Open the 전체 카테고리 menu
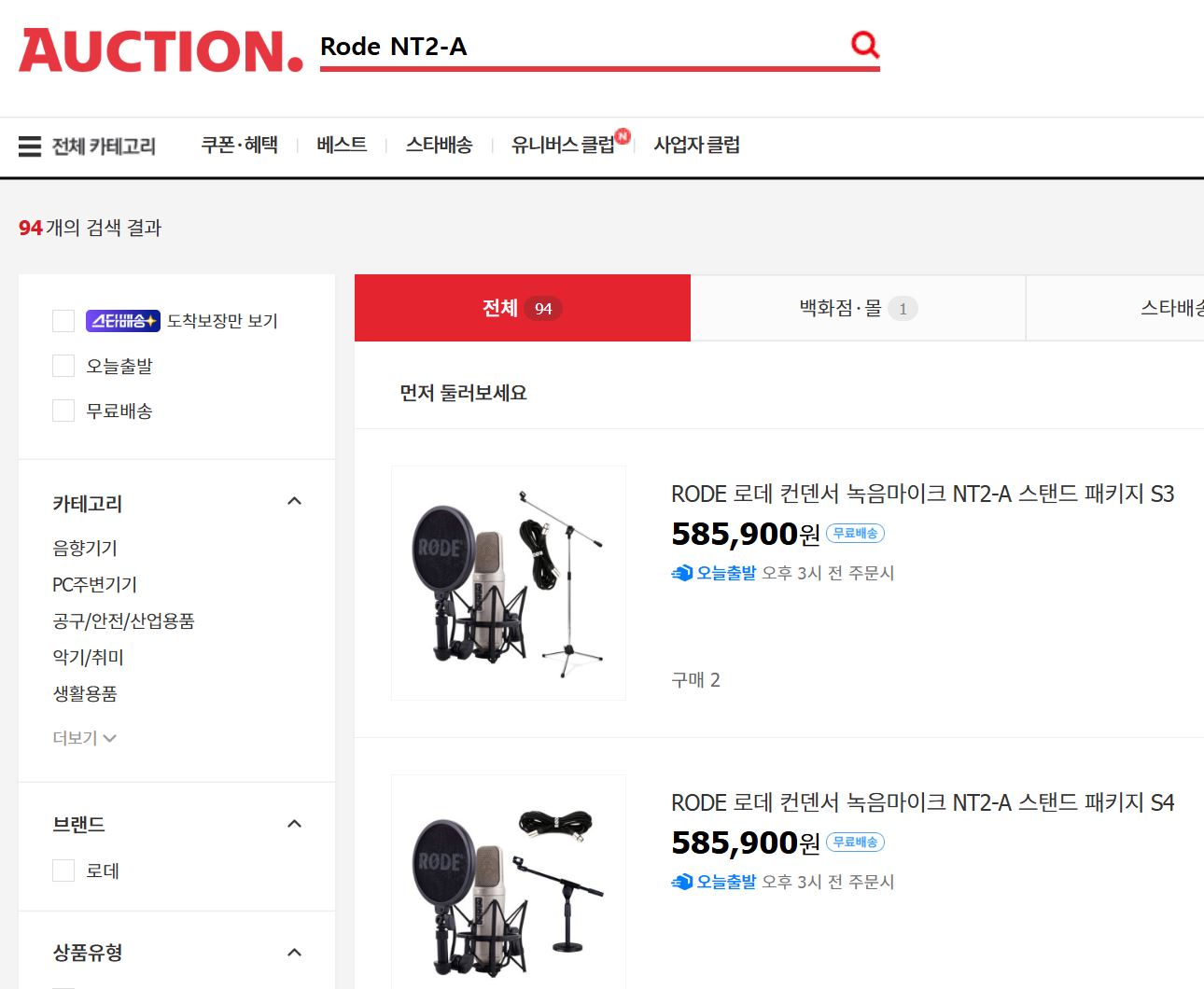This screenshot has height=989, width=1204. (x=87, y=146)
